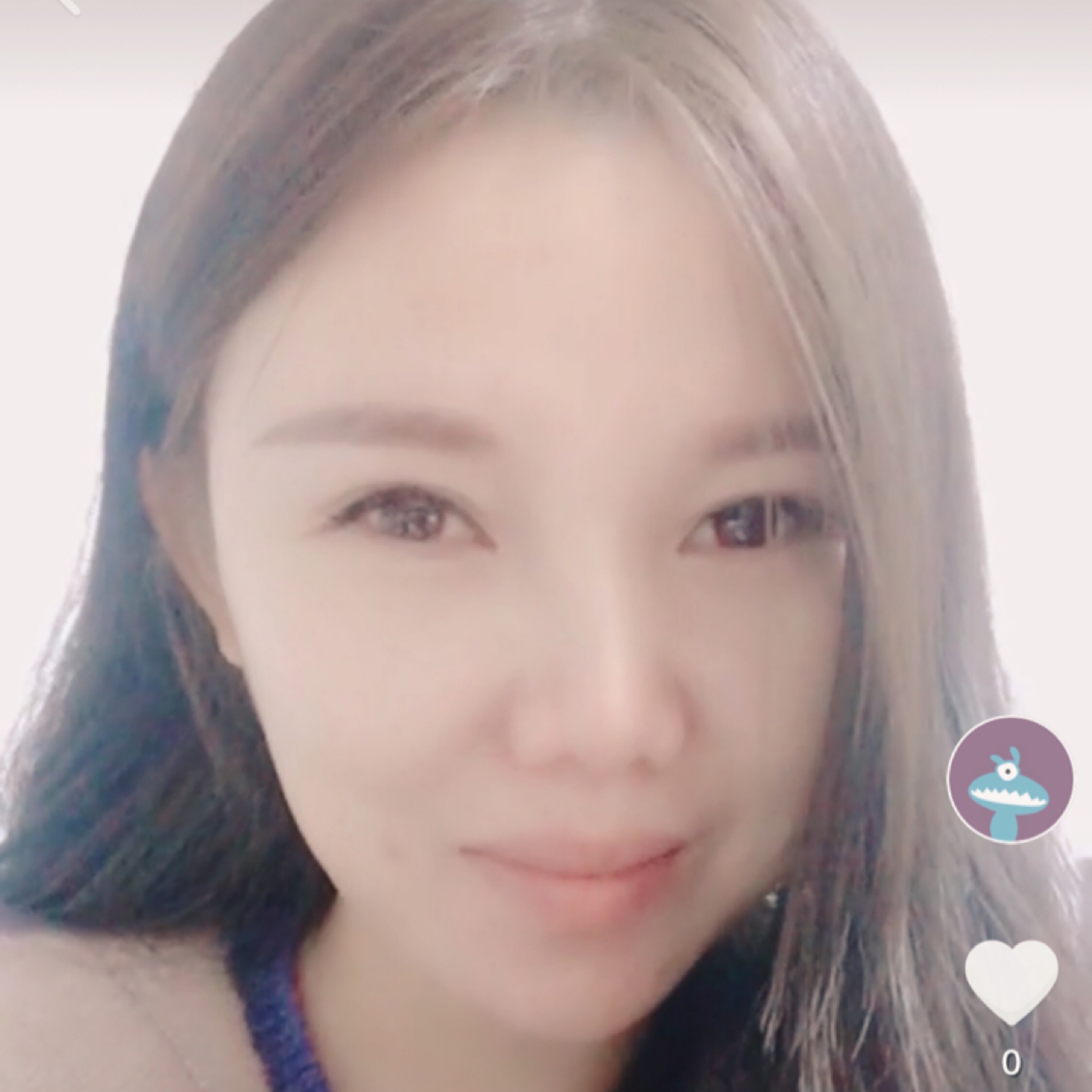This screenshot has height=1092, width=1092.
Task: Open the creator's monster avatar profile
Action: (x=1010, y=780)
